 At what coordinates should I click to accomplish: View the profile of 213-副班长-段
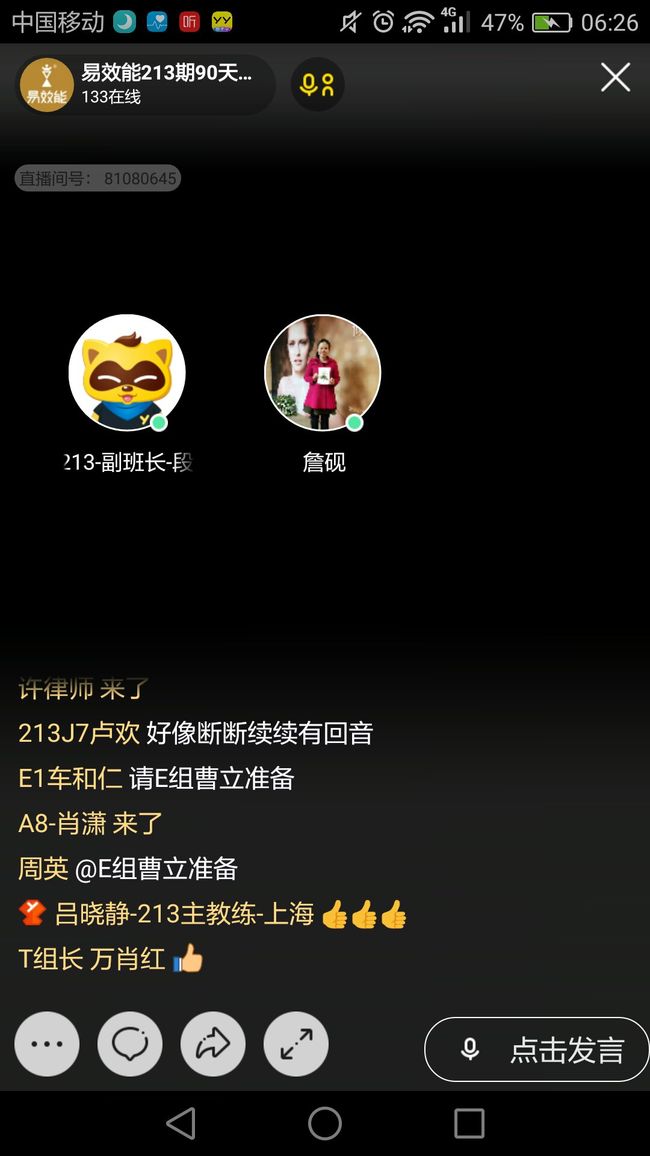(x=127, y=372)
